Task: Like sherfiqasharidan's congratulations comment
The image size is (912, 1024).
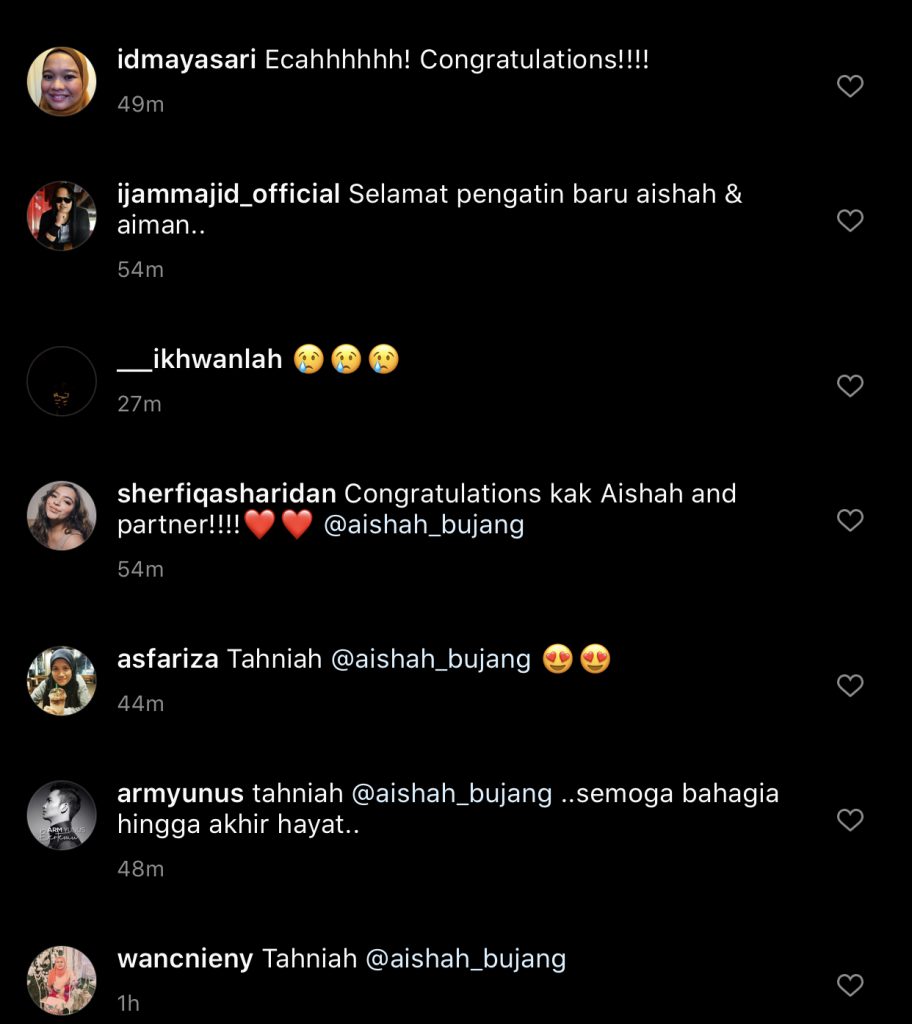Action: (849, 520)
